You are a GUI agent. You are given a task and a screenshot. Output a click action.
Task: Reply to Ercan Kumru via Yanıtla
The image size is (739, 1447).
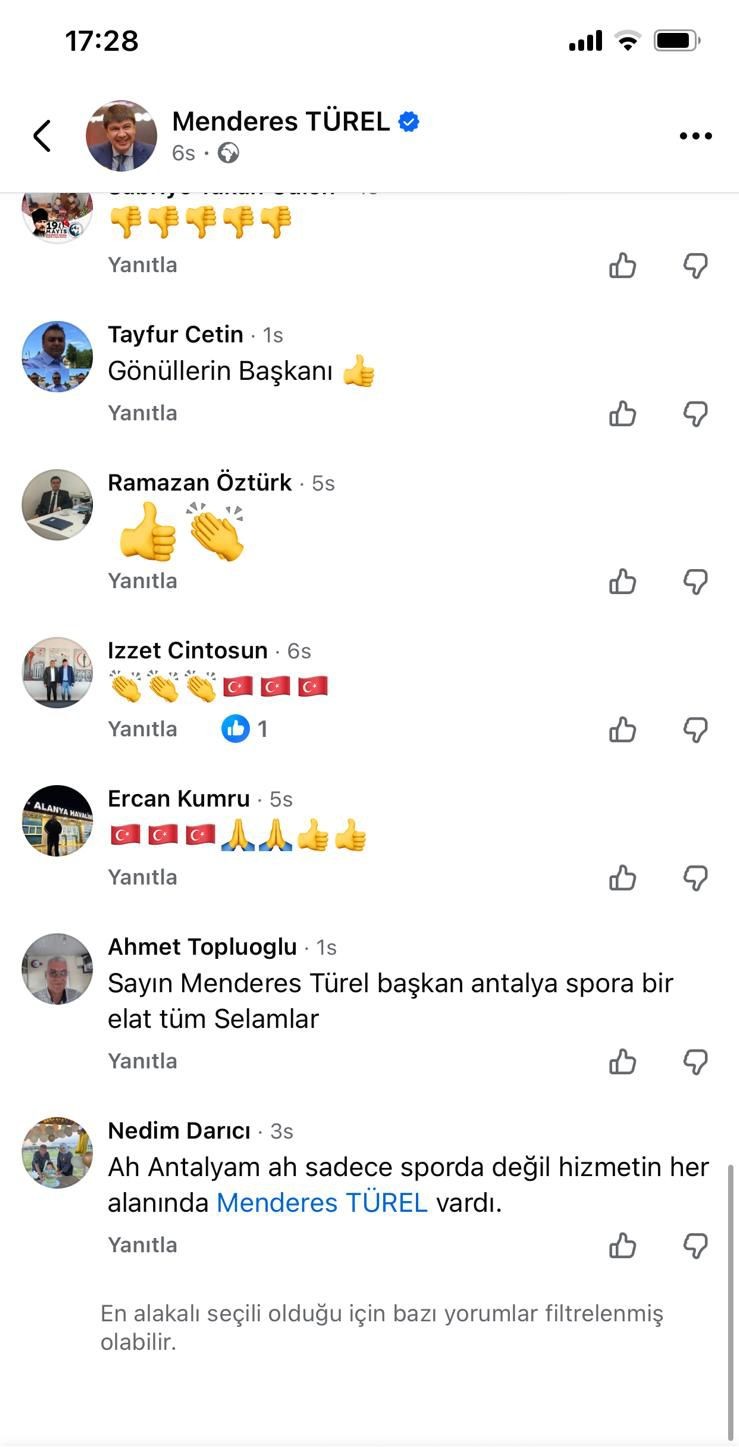coord(142,877)
